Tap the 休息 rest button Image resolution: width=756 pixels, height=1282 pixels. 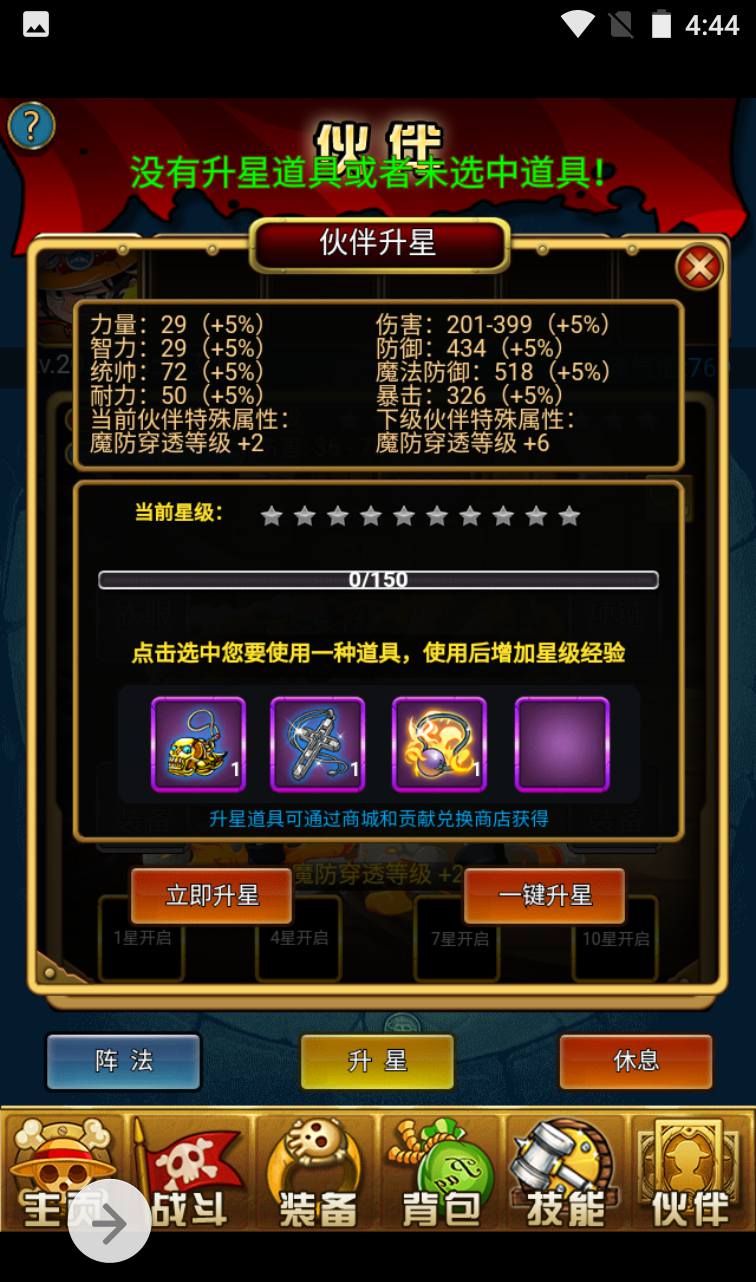pos(636,1061)
